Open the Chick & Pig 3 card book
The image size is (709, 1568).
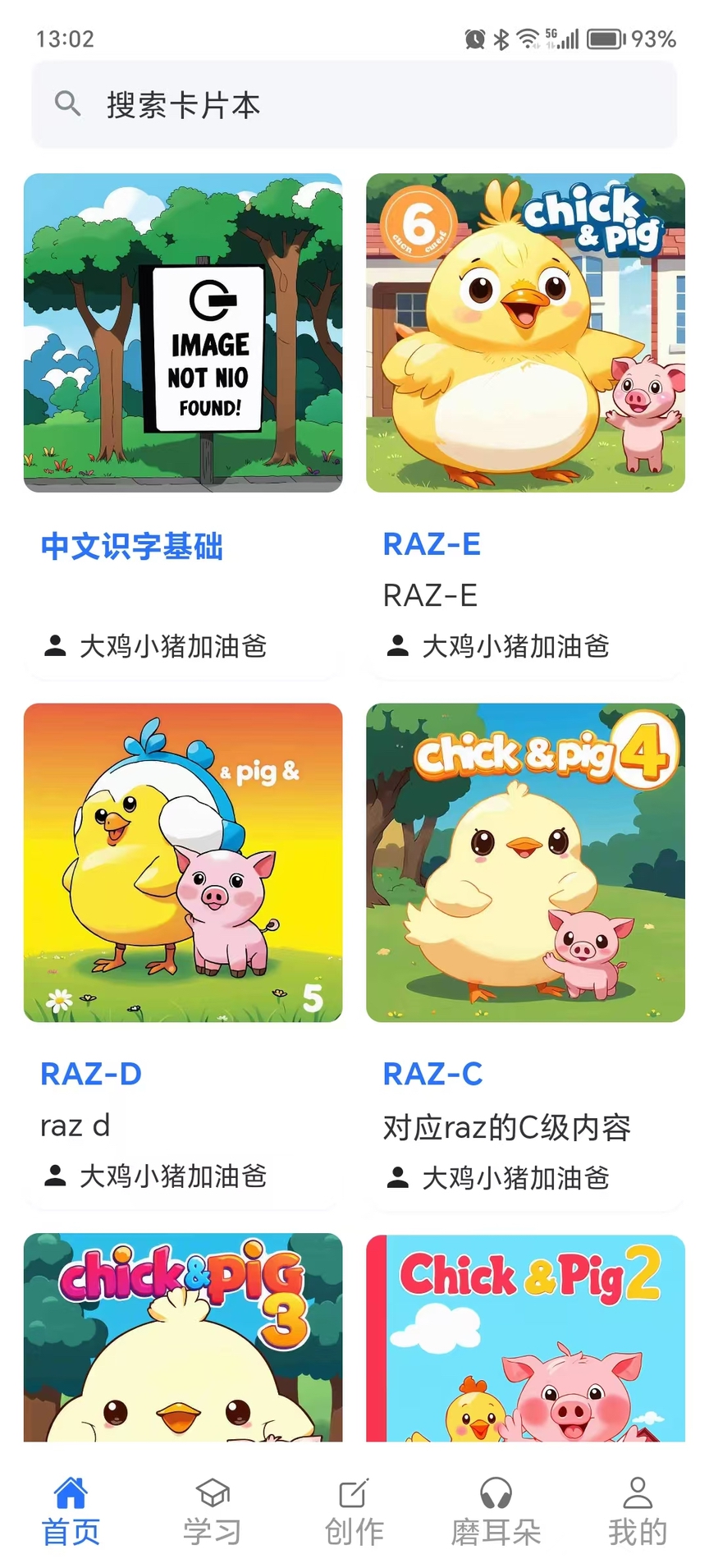[183, 1336]
